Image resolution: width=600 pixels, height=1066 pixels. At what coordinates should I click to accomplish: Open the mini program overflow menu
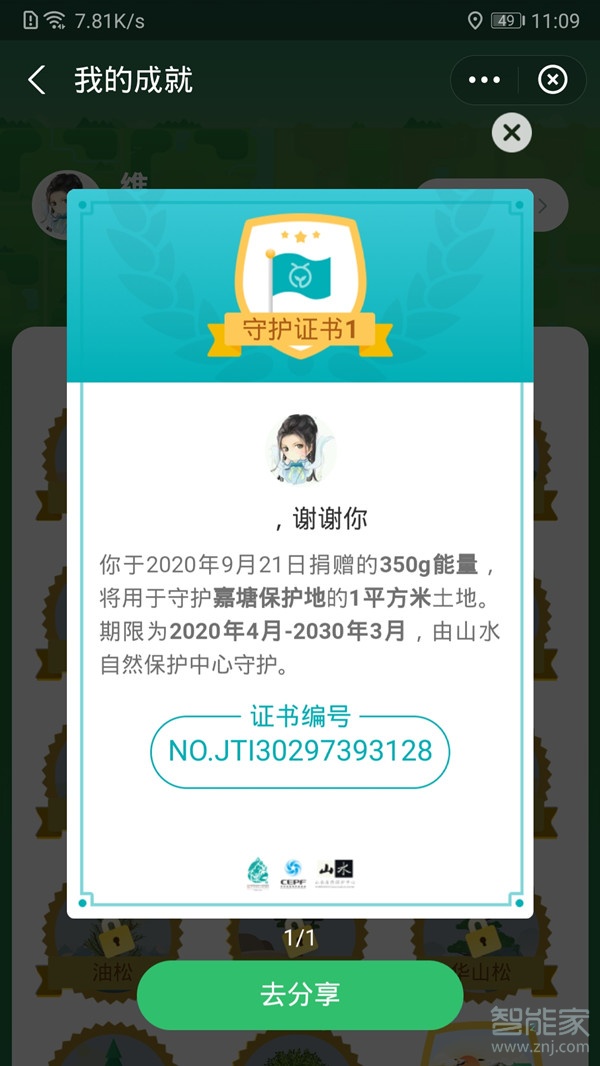click(484, 80)
